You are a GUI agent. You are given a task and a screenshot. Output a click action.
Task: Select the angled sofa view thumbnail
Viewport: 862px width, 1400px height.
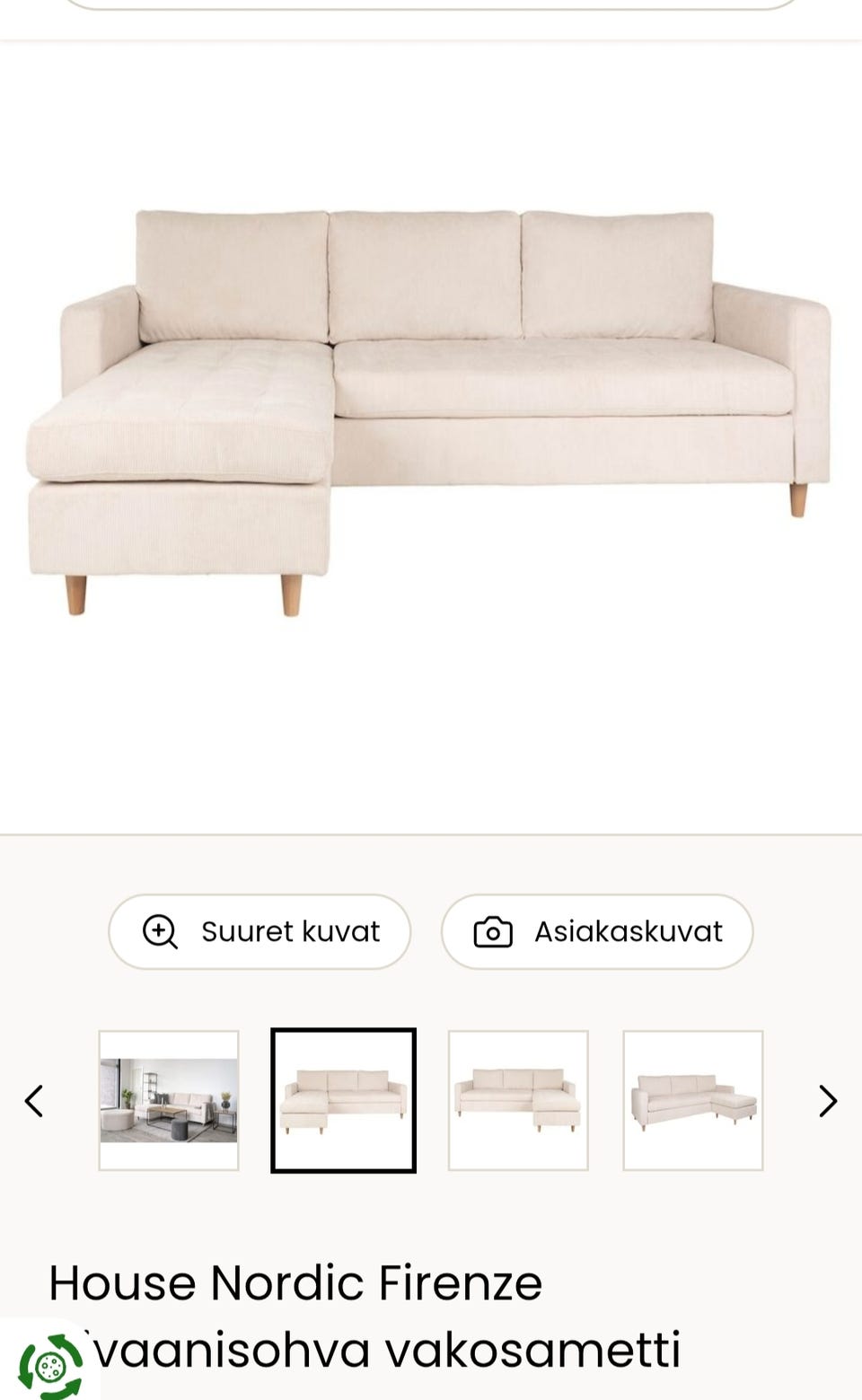[693, 1100]
